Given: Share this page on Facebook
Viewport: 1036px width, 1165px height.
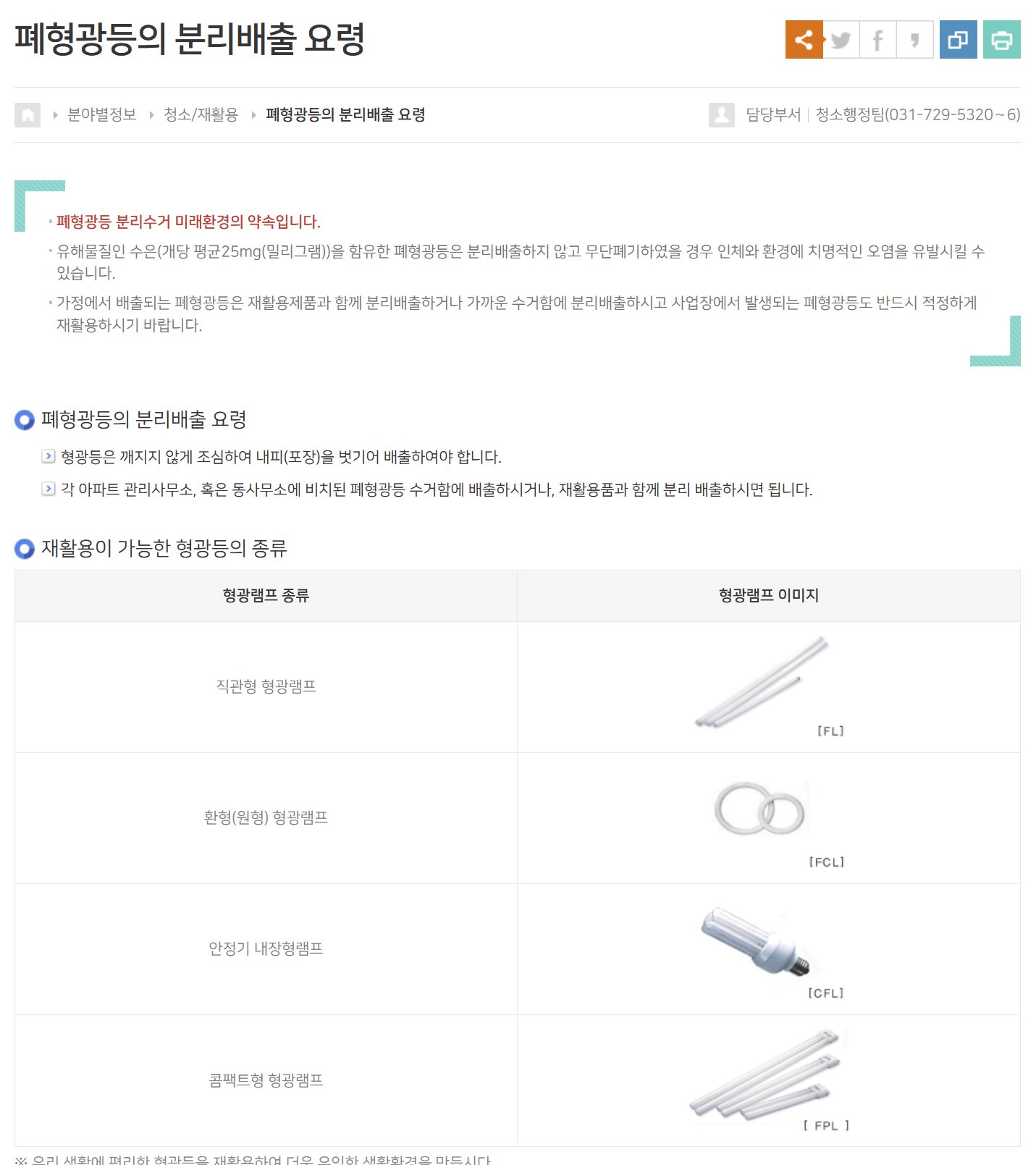Looking at the screenshot, I should pyautogui.click(x=877, y=40).
